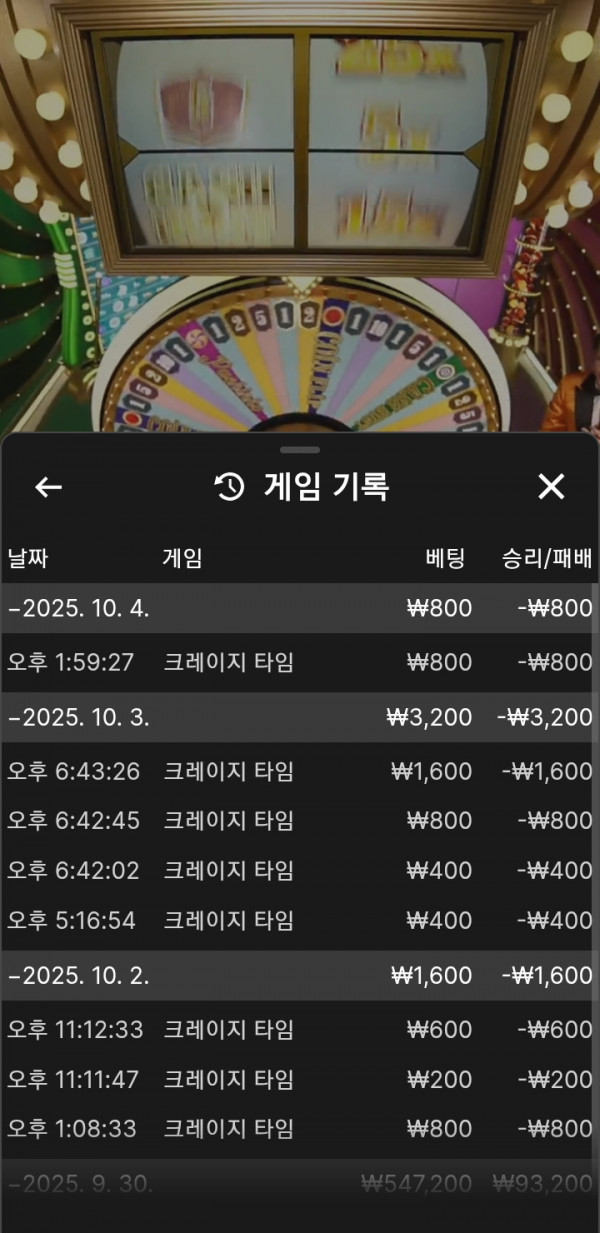View details of the 오후 6:42:02 round
Viewport: 600px width, 1233px height.
tap(298, 871)
